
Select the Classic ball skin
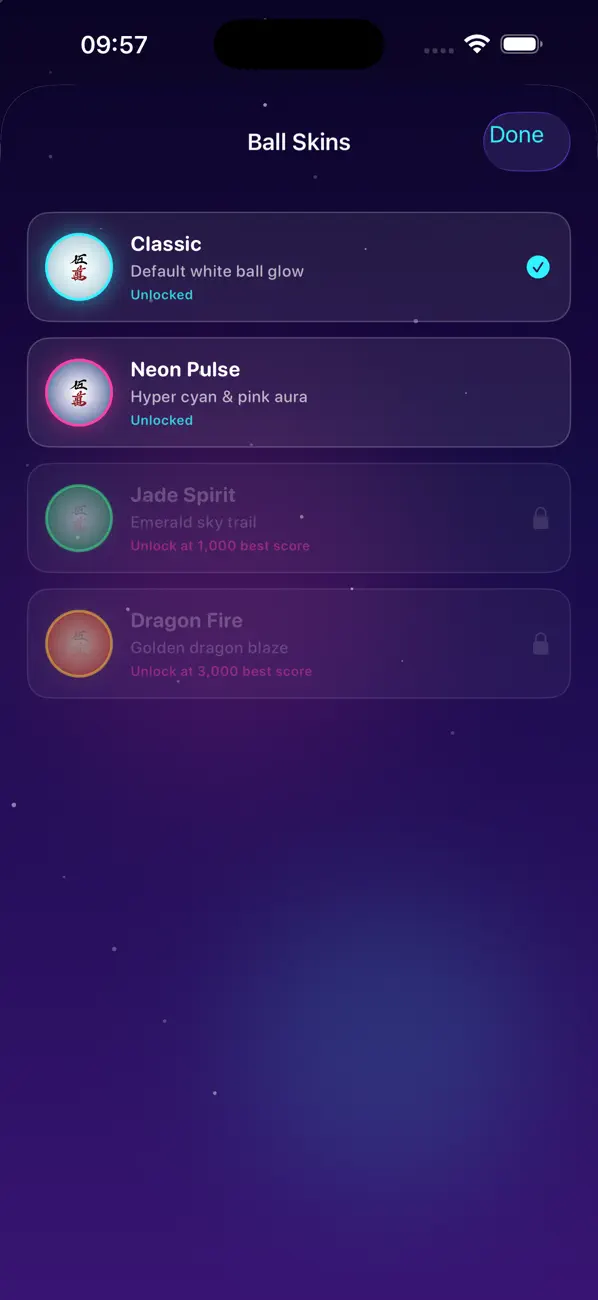click(x=299, y=267)
